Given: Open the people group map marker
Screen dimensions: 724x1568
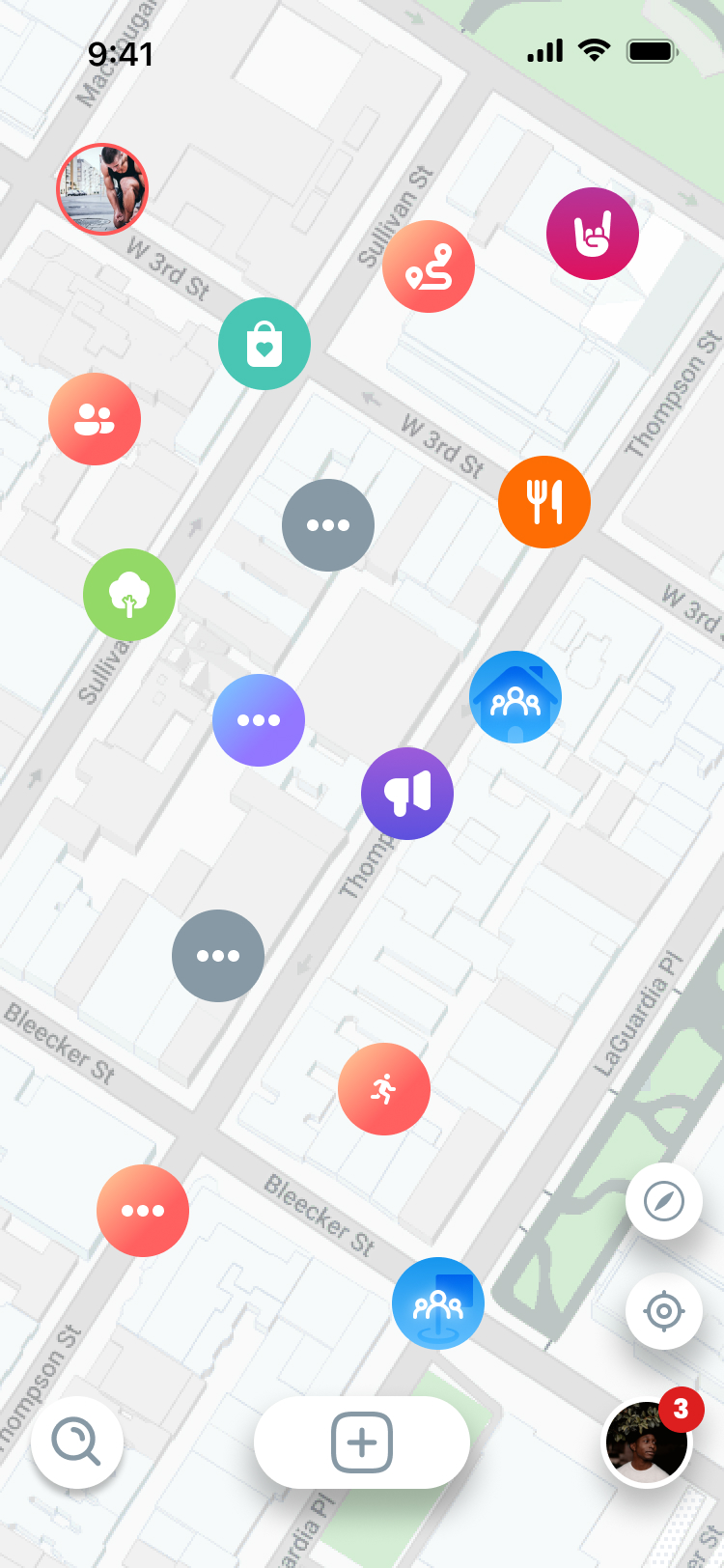Looking at the screenshot, I should click(x=95, y=419).
